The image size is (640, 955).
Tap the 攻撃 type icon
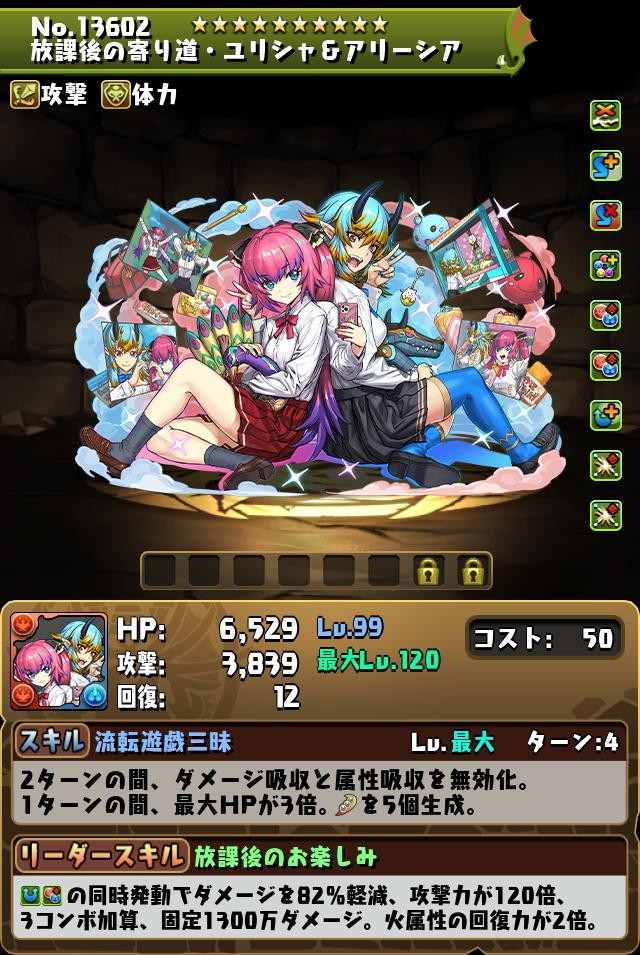26,96
